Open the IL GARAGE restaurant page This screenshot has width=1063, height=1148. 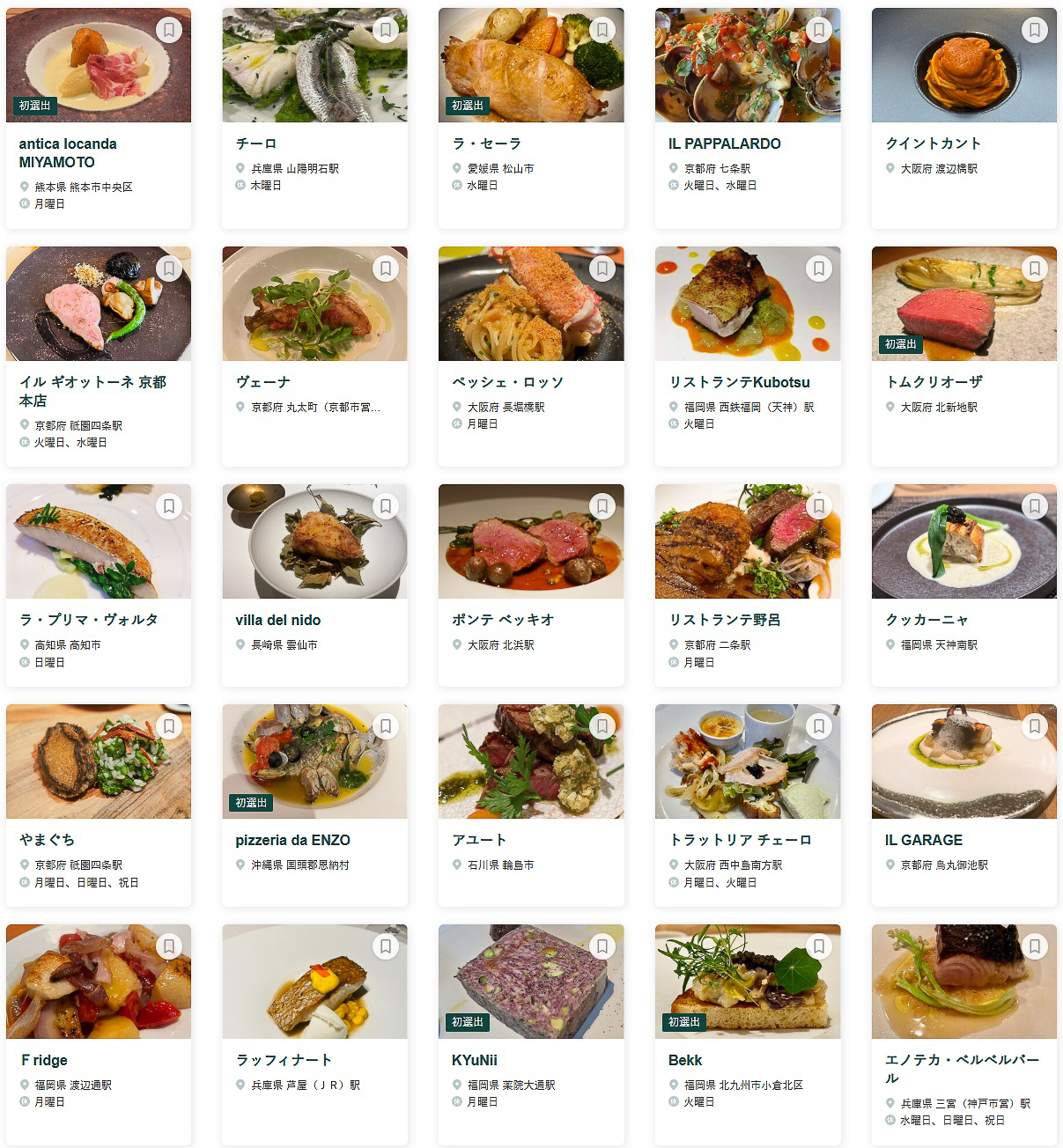pyautogui.click(x=922, y=840)
